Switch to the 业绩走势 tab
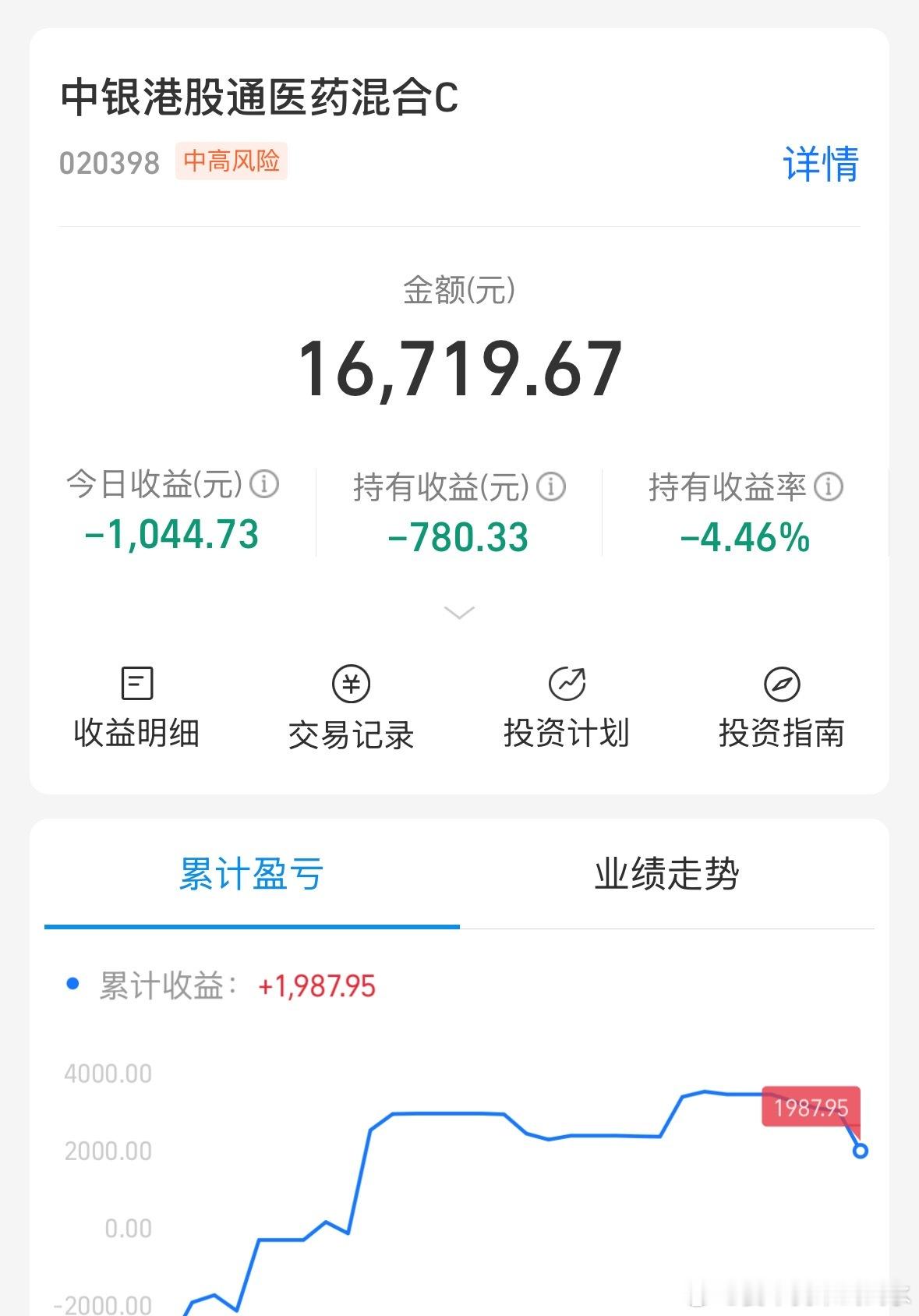The width and height of the screenshot is (919, 1316). (x=669, y=875)
